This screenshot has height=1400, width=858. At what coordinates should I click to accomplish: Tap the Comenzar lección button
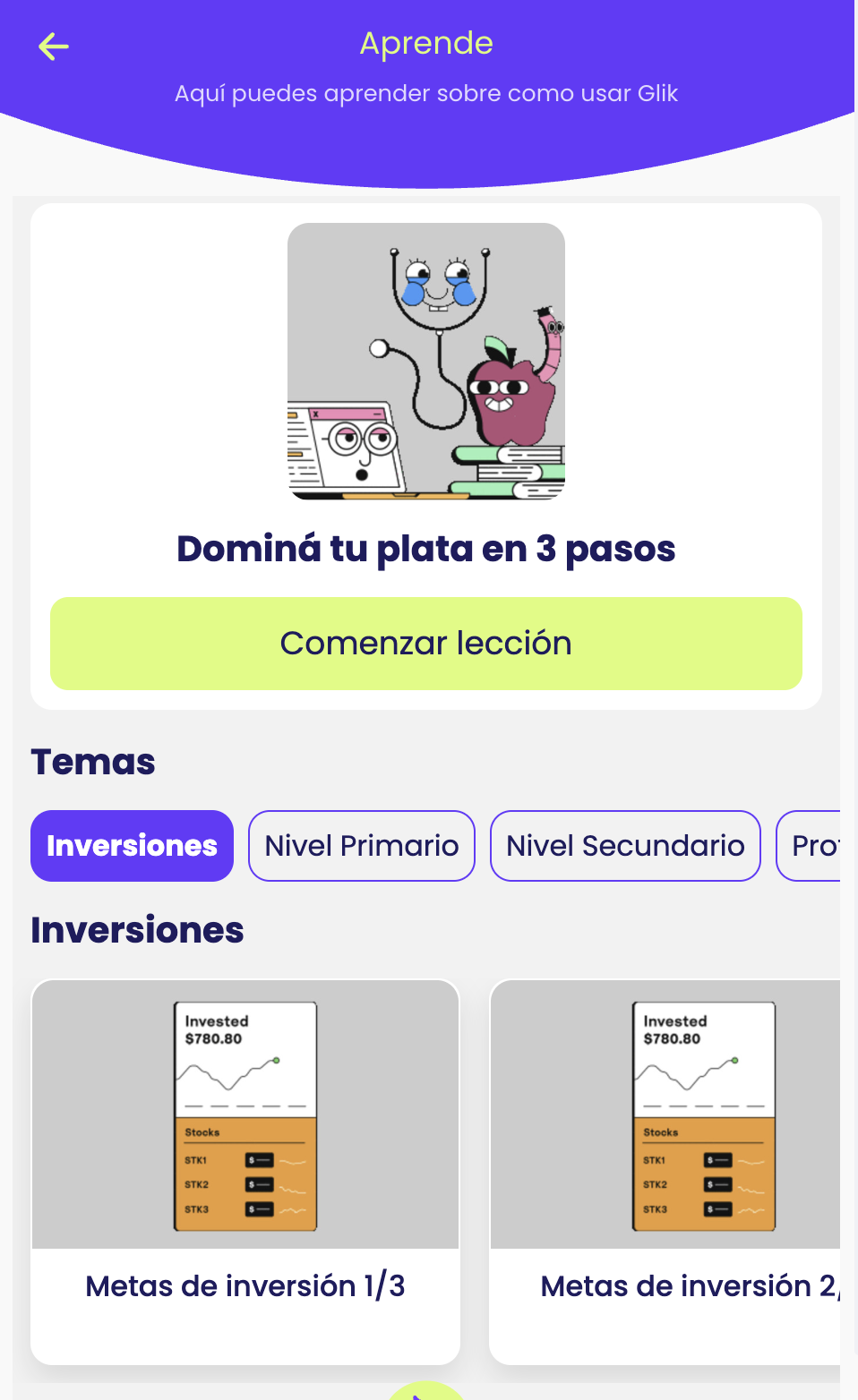pos(426,644)
